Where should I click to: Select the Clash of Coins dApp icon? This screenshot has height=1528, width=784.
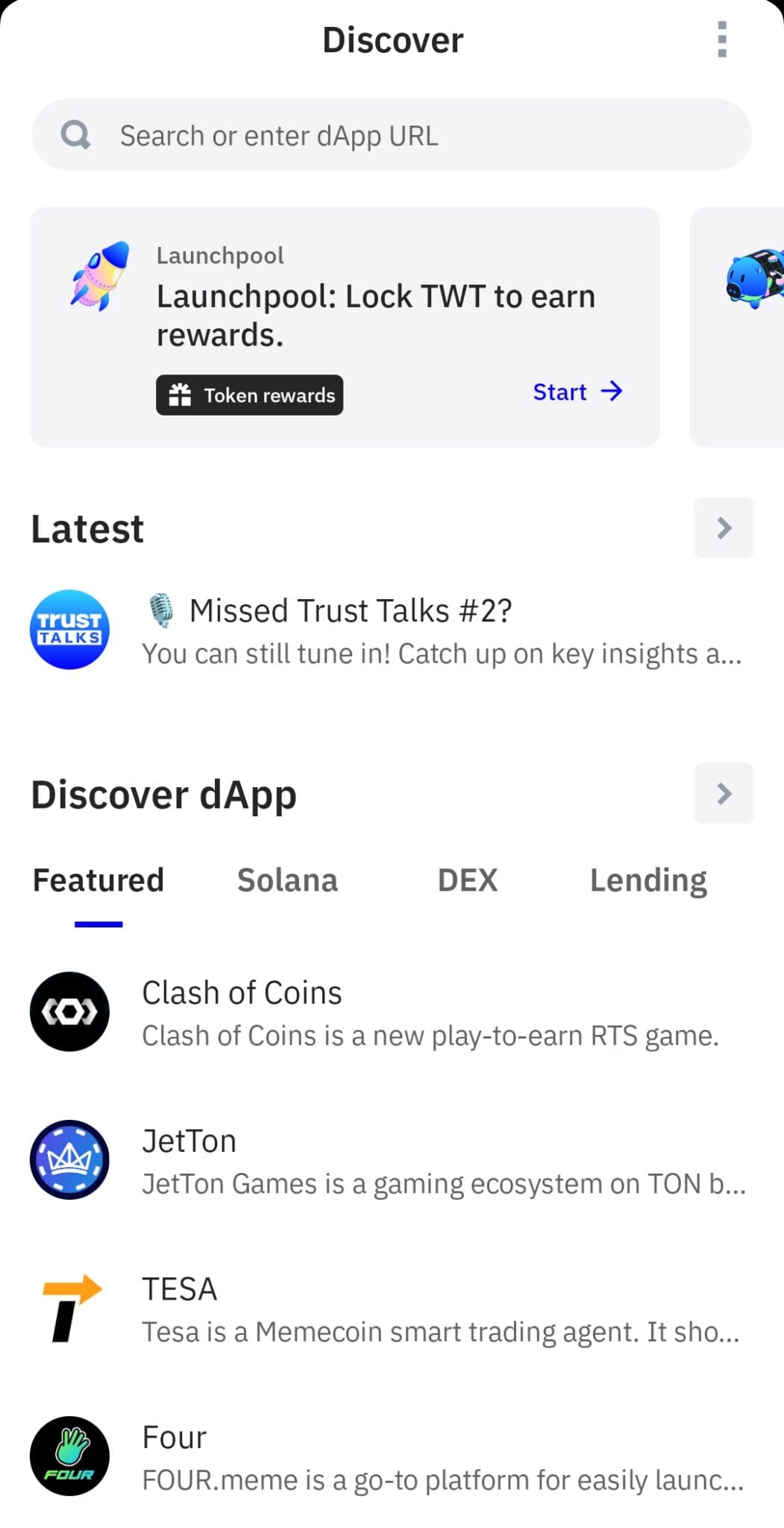point(69,1011)
